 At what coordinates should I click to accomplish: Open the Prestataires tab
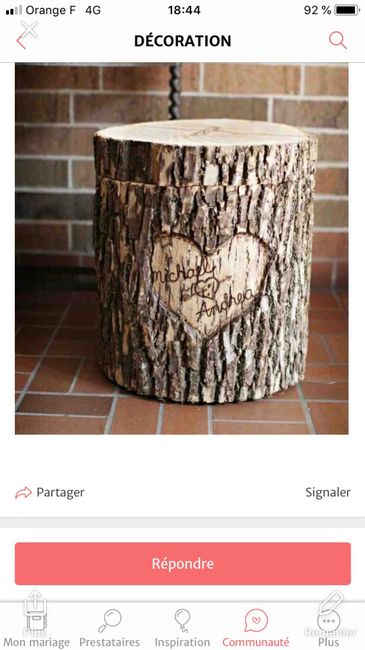110,627
